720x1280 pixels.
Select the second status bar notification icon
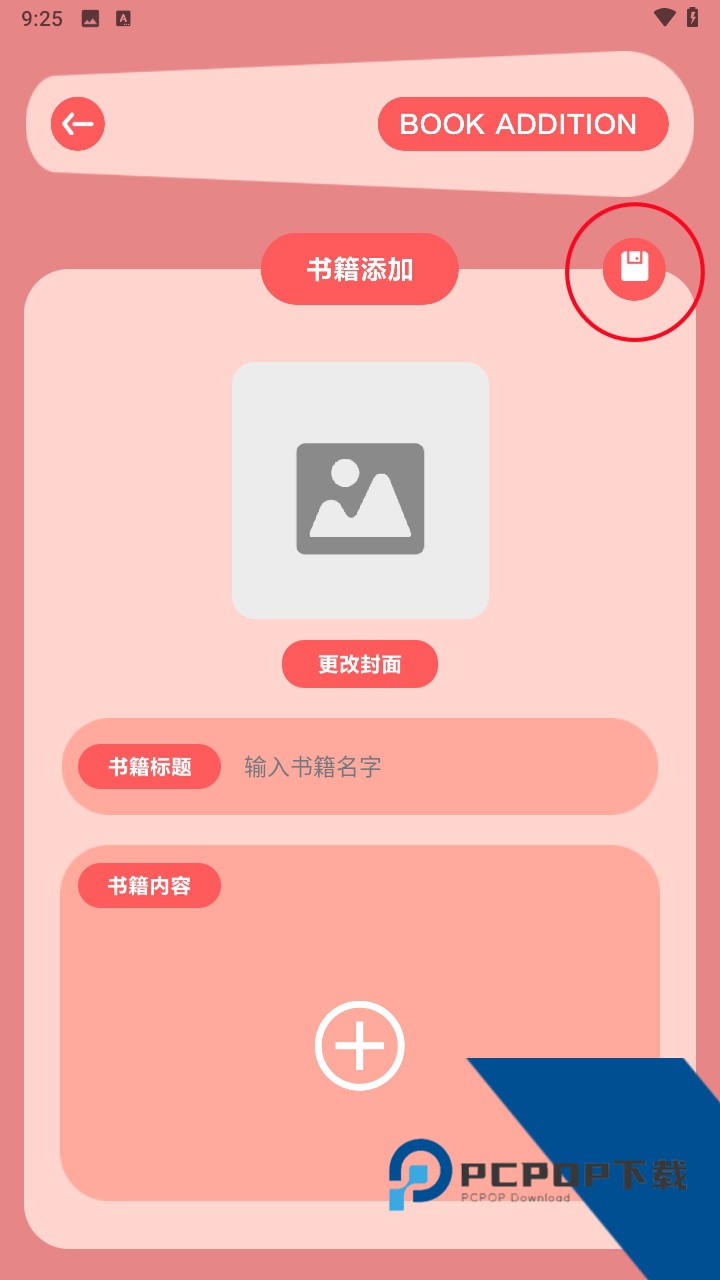click(x=124, y=17)
